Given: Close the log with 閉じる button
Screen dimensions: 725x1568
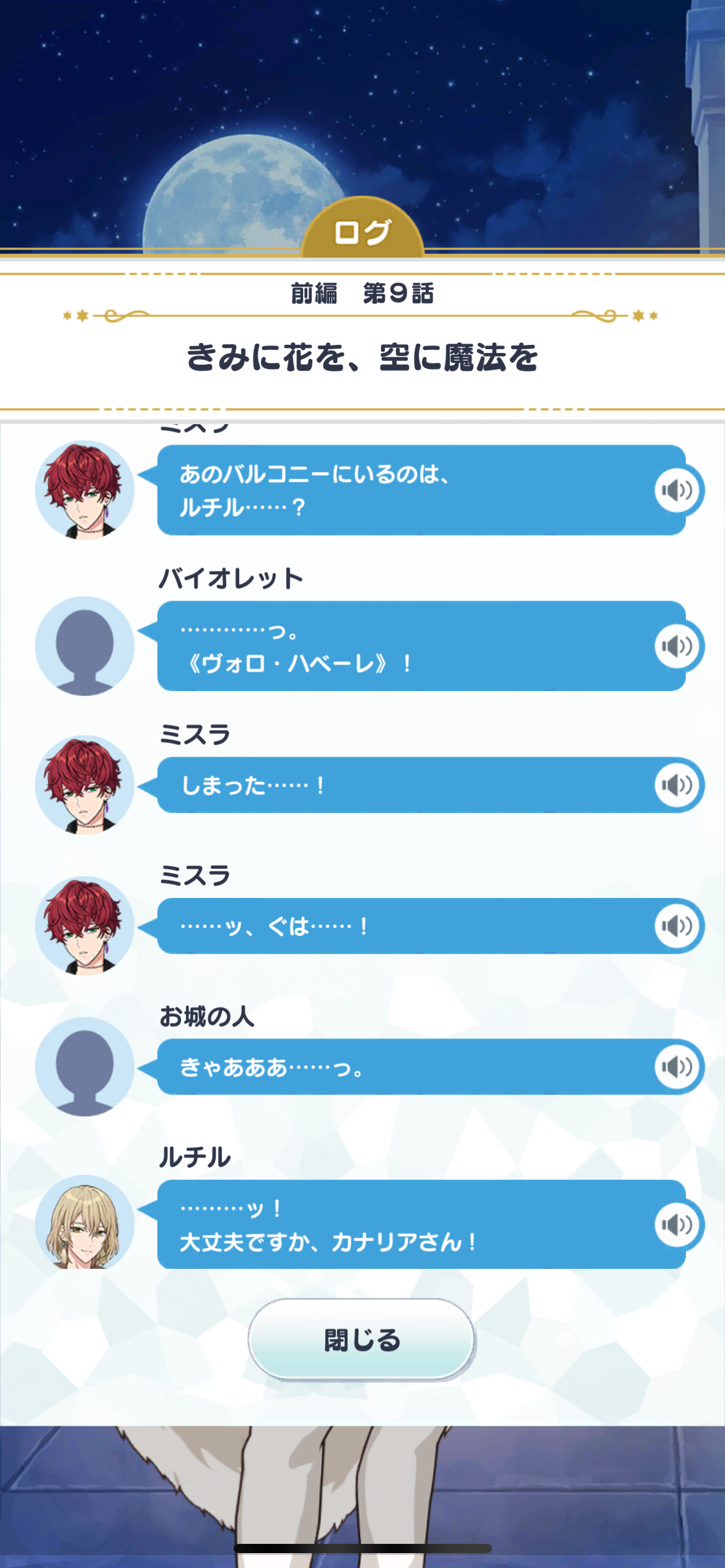Looking at the screenshot, I should point(362,1339).
